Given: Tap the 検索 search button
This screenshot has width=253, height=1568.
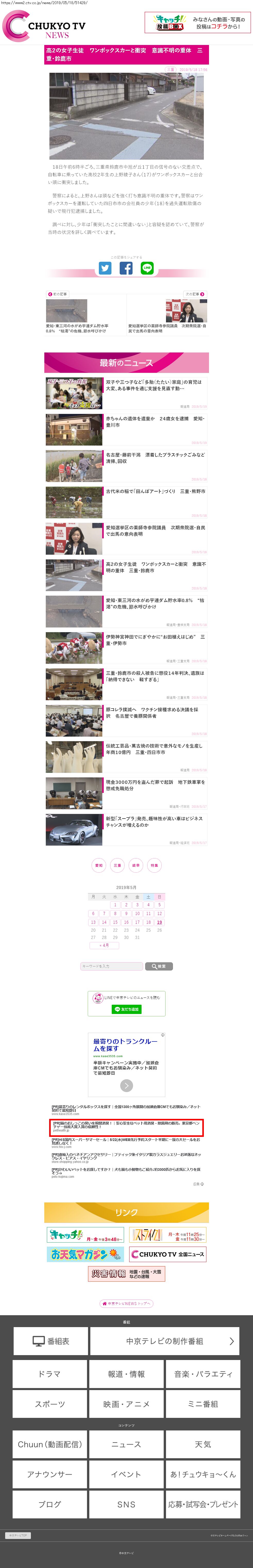Looking at the screenshot, I should pyautogui.click(x=159, y=966).
